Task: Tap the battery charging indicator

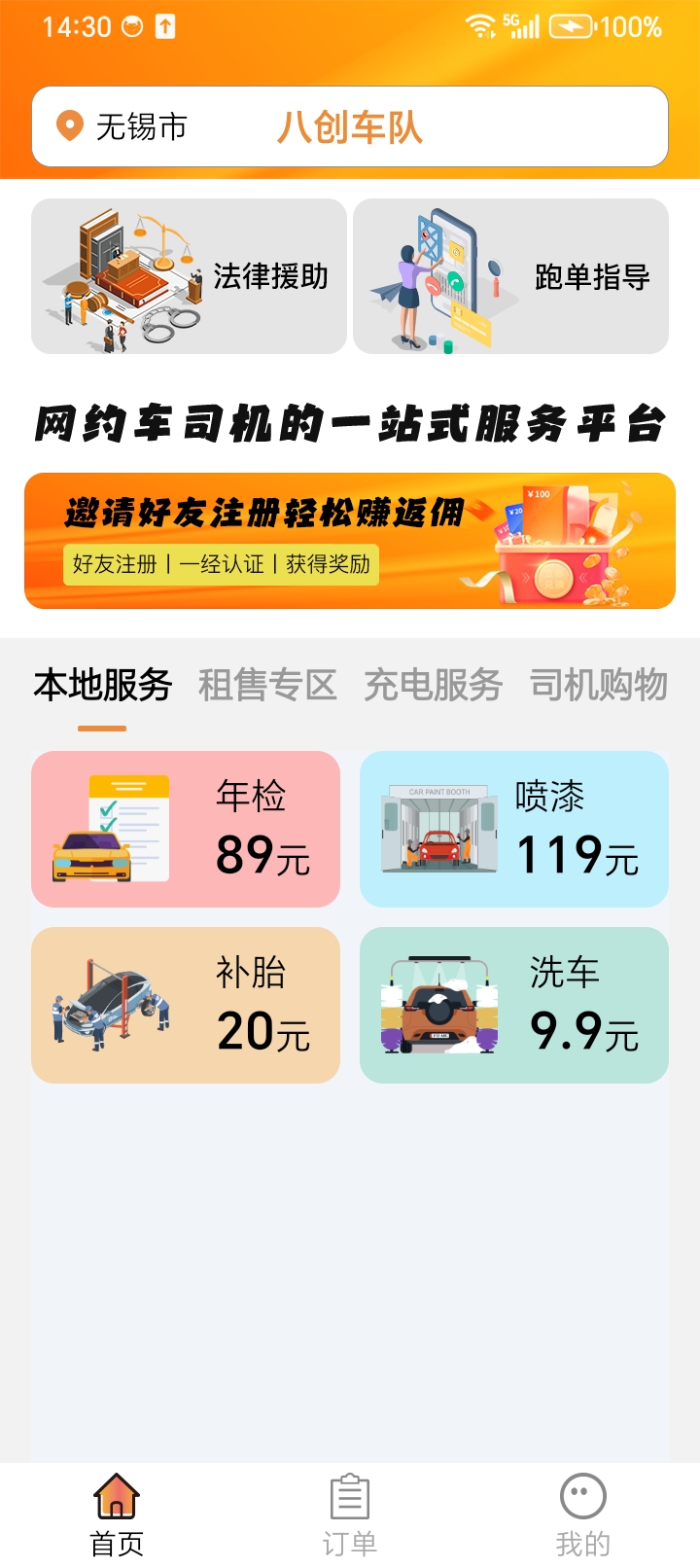Action: pyautogui.click(x=570, y=27)
